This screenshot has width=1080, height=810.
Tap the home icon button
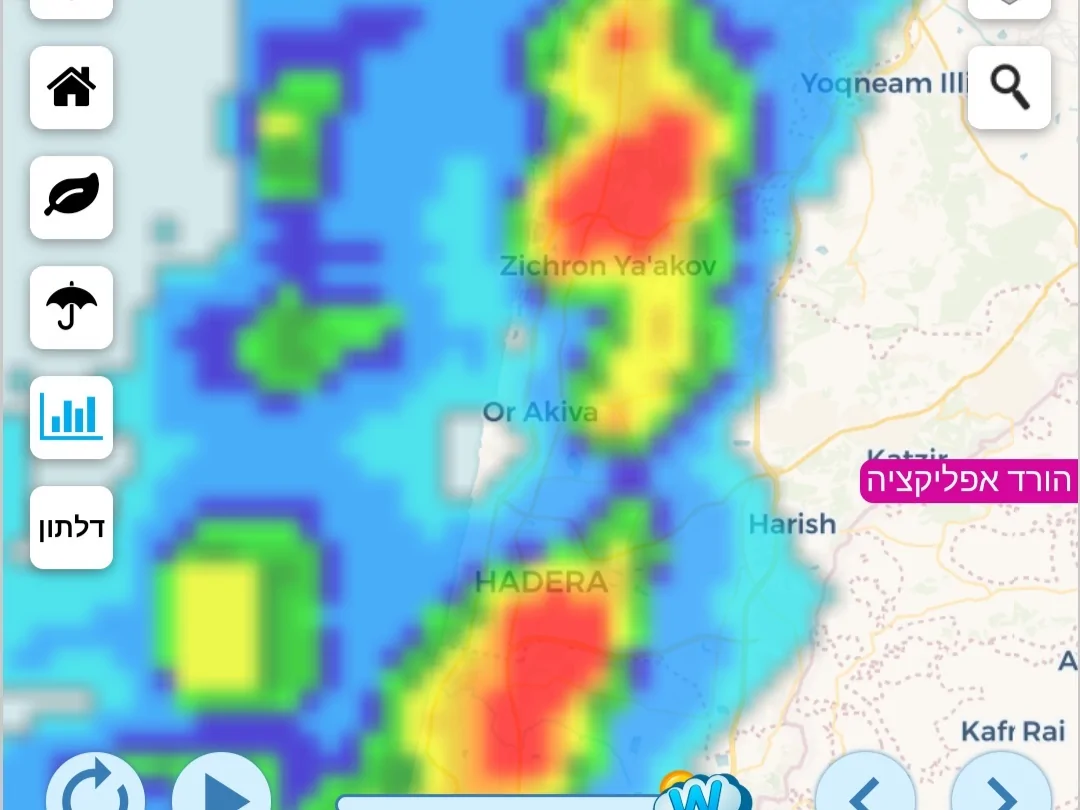tap(71, 88)
